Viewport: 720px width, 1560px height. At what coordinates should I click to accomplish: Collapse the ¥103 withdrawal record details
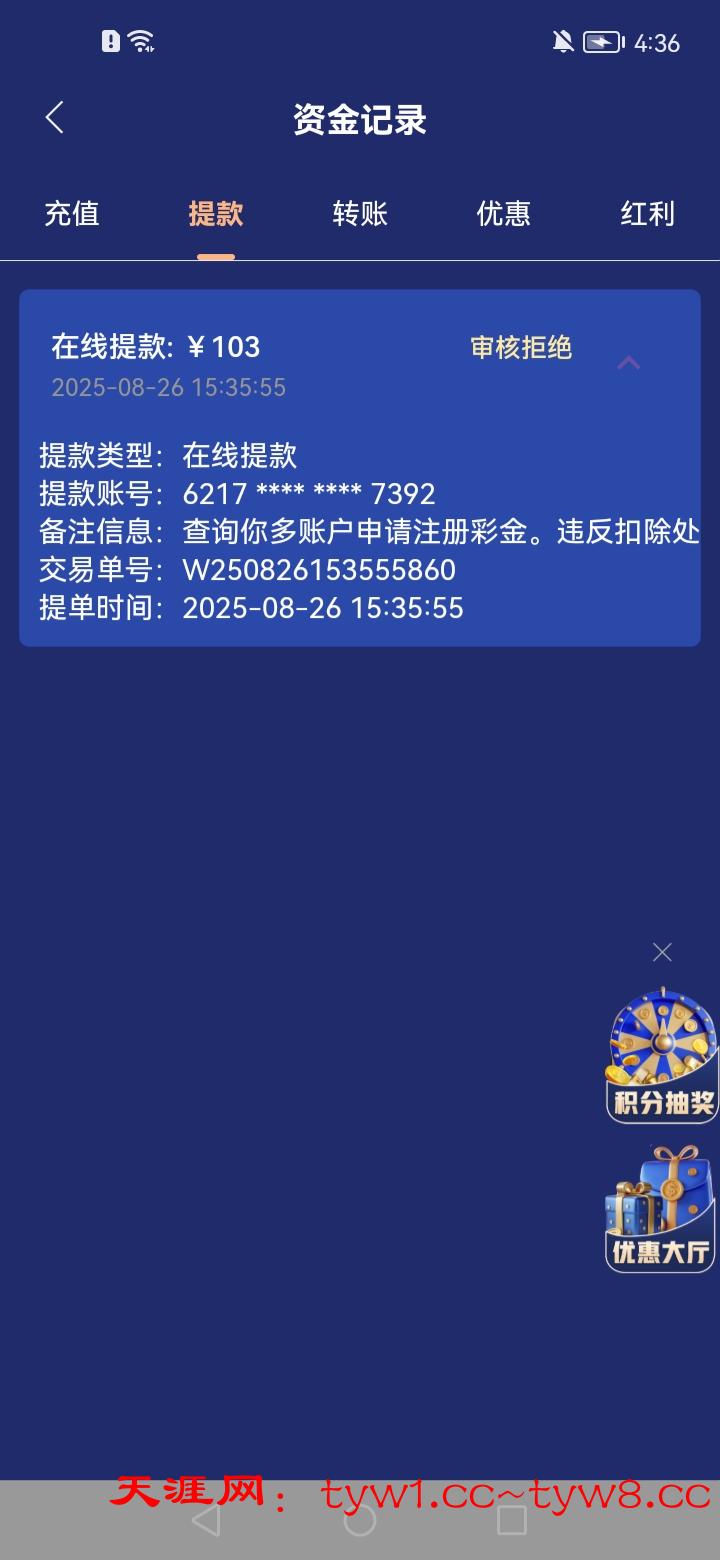pyautogui.click(x=628, y=362)
